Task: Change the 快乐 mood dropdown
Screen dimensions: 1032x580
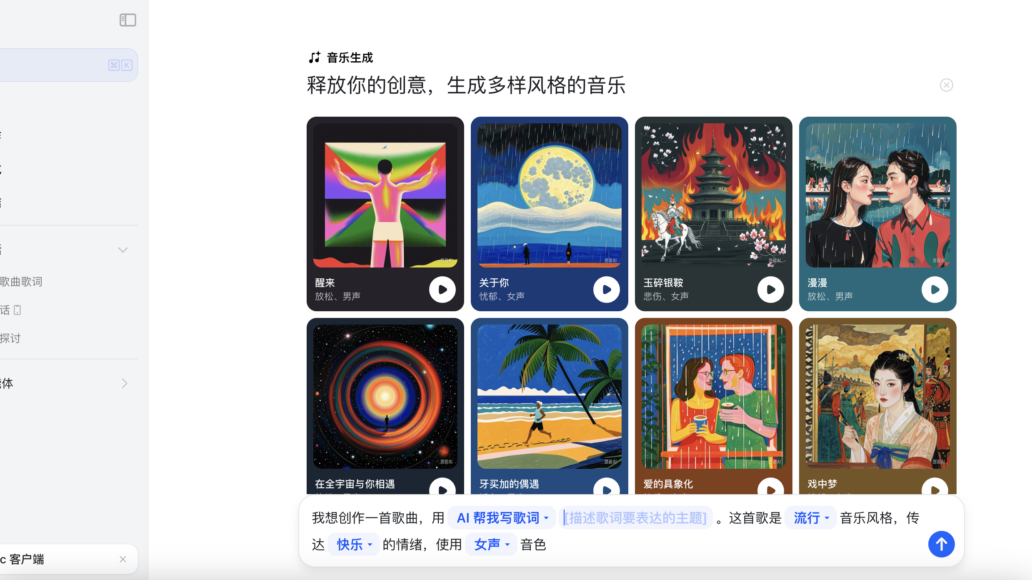Action: point(354,545)
